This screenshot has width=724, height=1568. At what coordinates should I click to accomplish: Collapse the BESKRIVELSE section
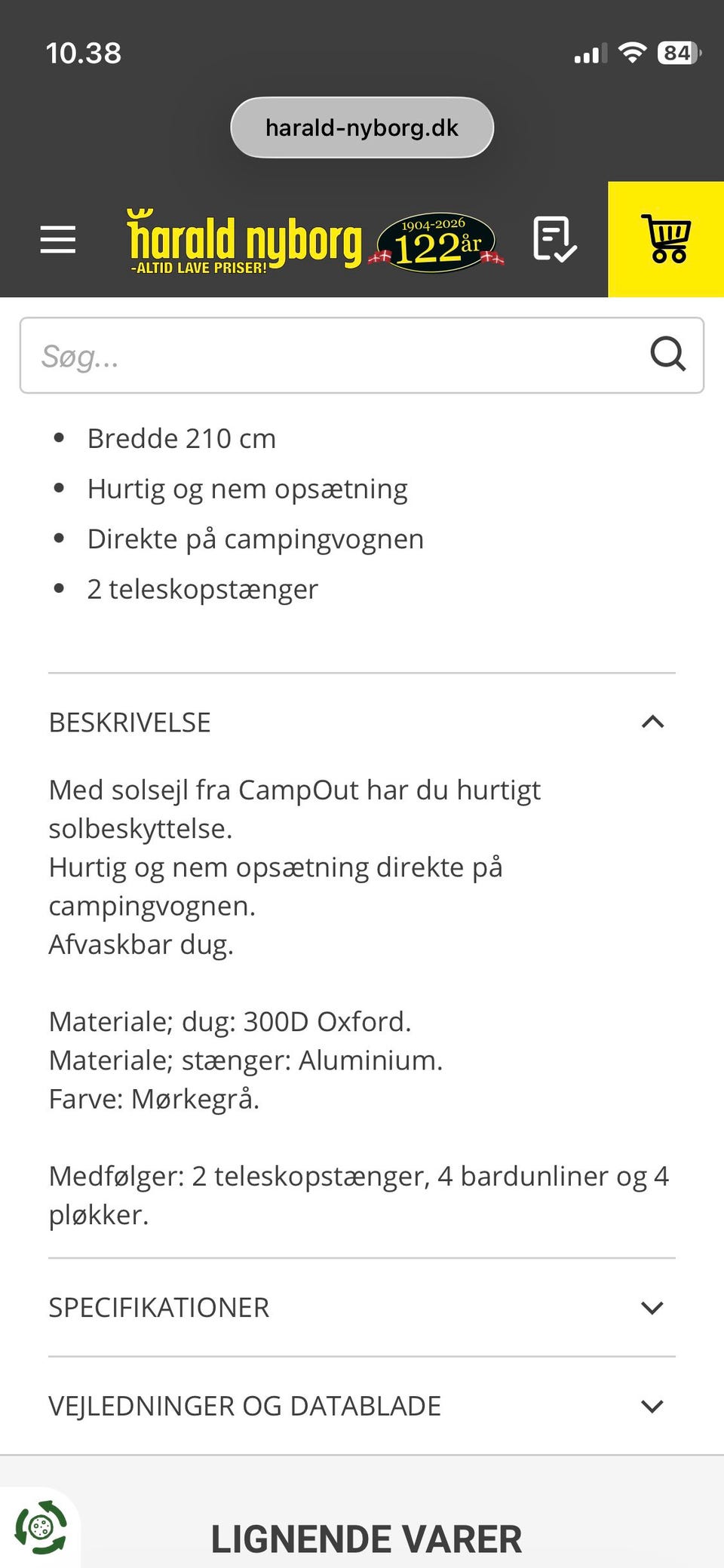pyautogui.click(x=653, y=722)
